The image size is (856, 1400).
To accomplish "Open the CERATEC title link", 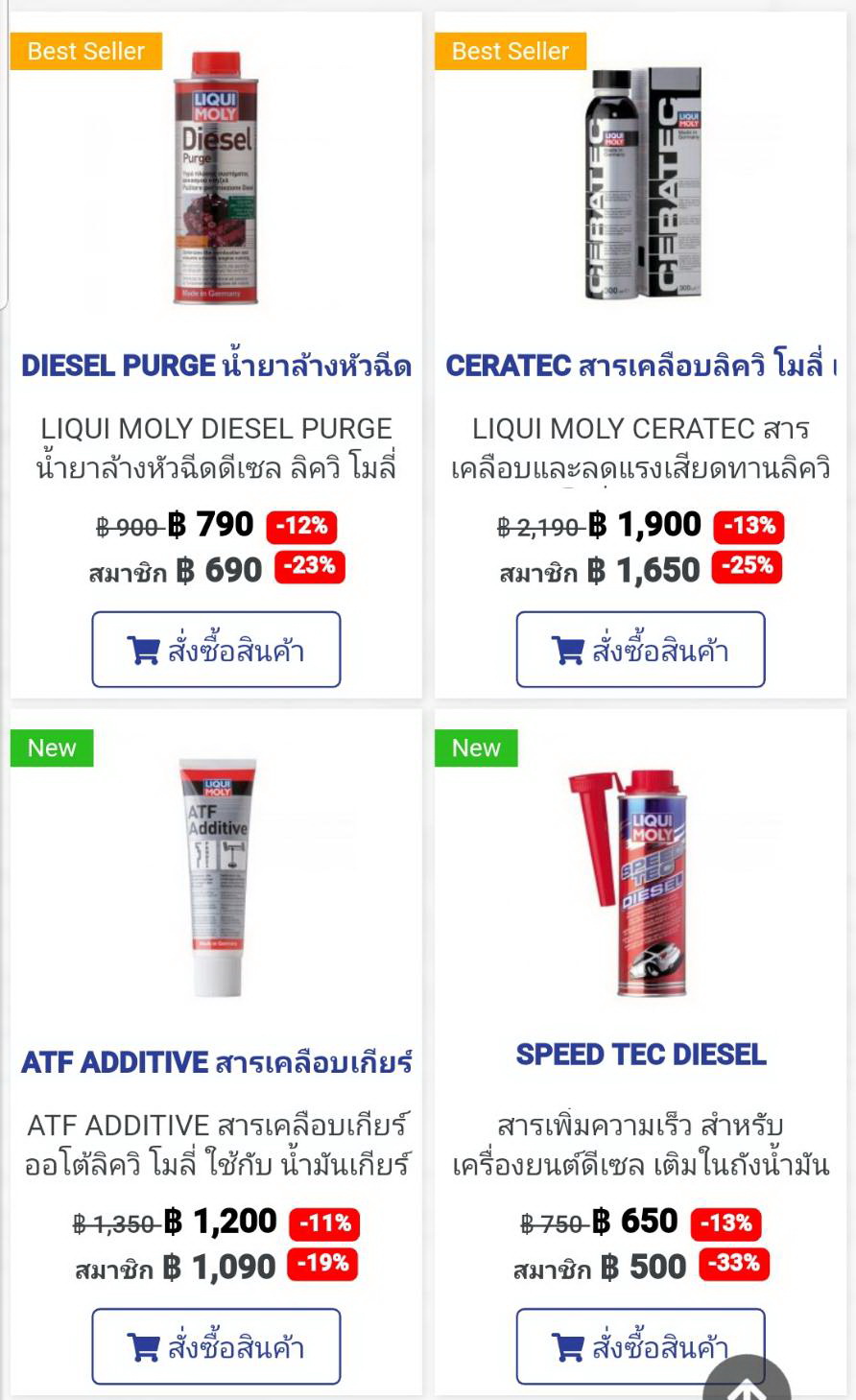I will pos(640,366).
